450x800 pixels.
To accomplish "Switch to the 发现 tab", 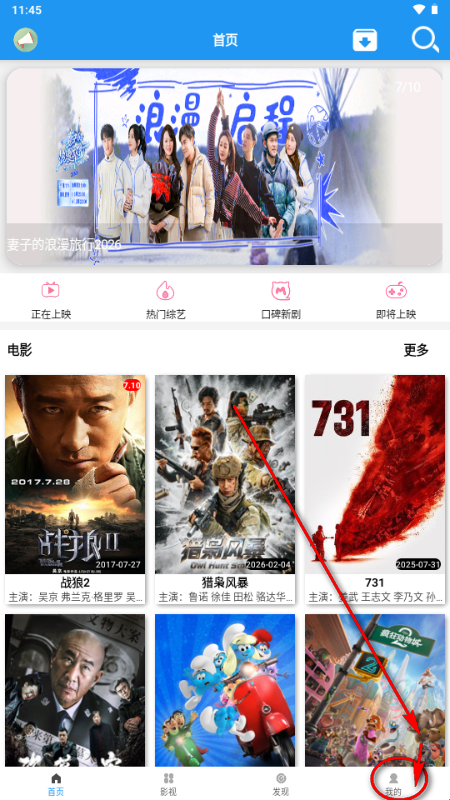I will (x=281, y=784).
